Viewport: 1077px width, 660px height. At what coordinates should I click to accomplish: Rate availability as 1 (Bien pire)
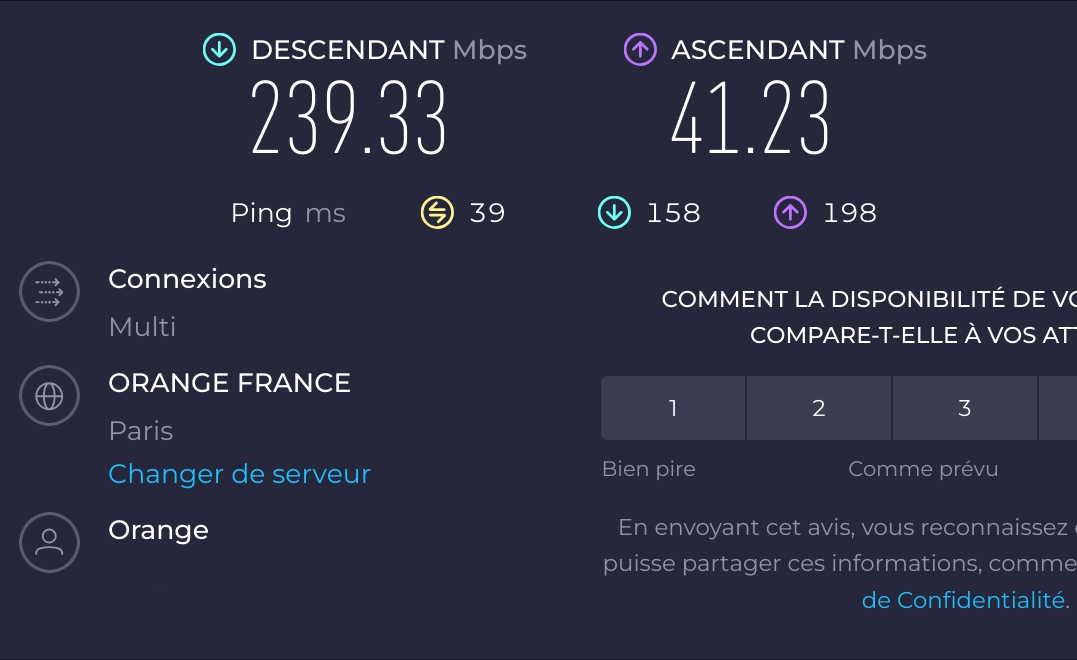[673, 408]
